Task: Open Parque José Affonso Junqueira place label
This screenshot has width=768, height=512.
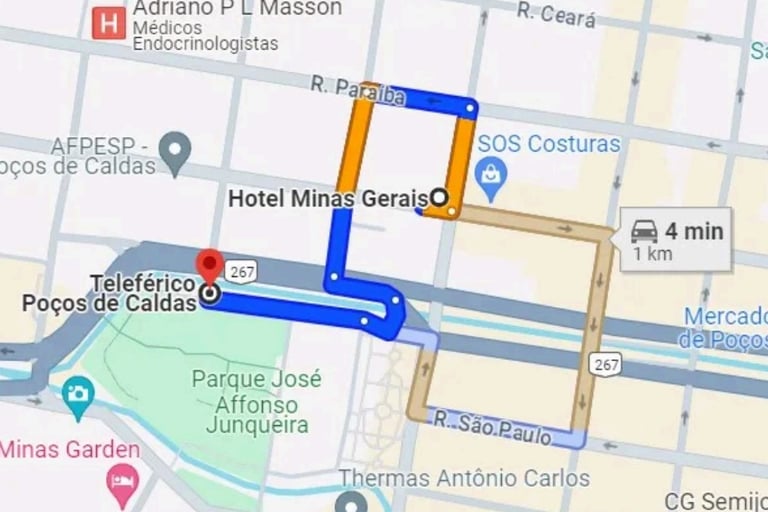Action: pyautogui.click(x=257, y=402)
